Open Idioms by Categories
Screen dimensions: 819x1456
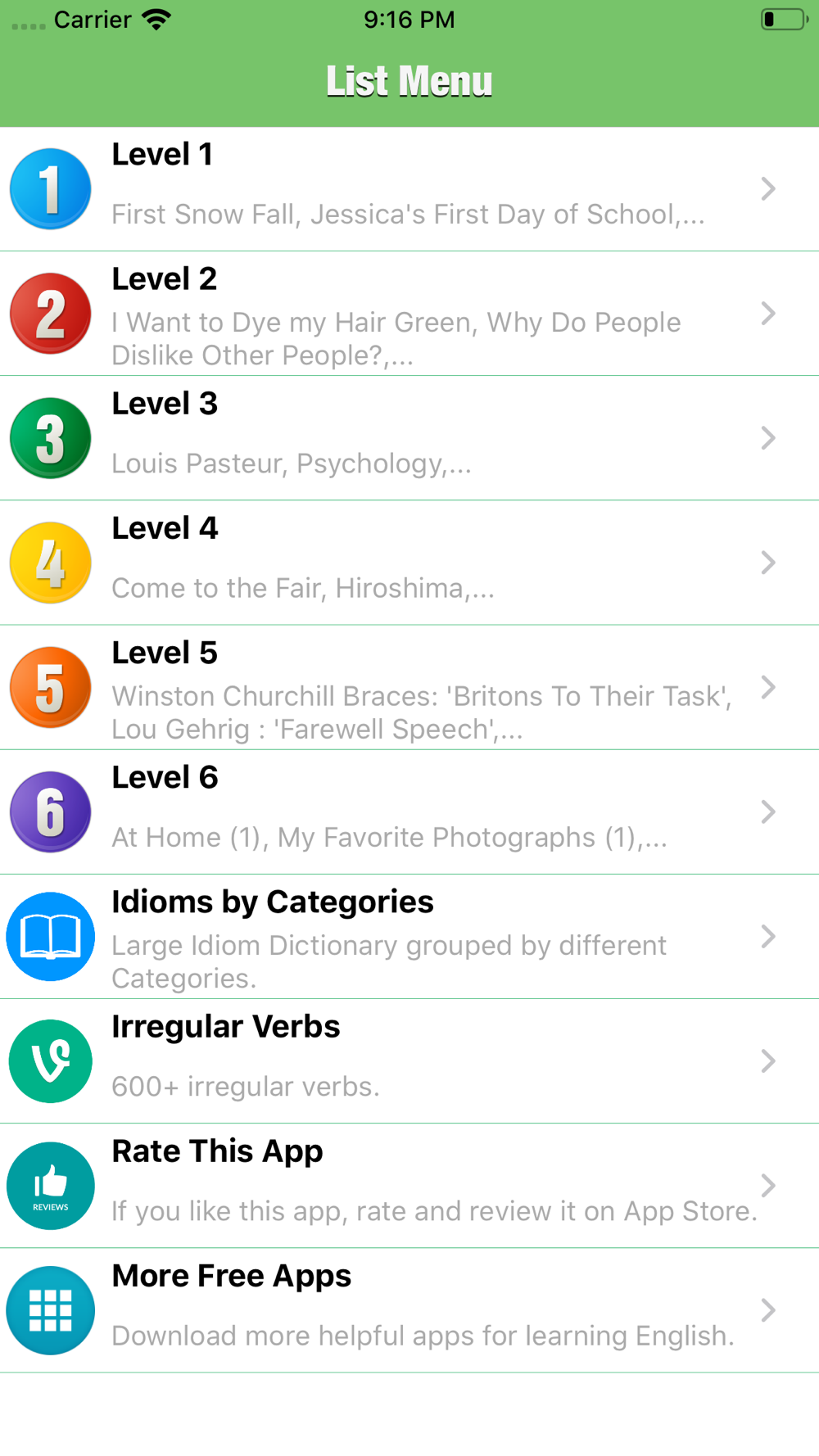coord(409,936)
